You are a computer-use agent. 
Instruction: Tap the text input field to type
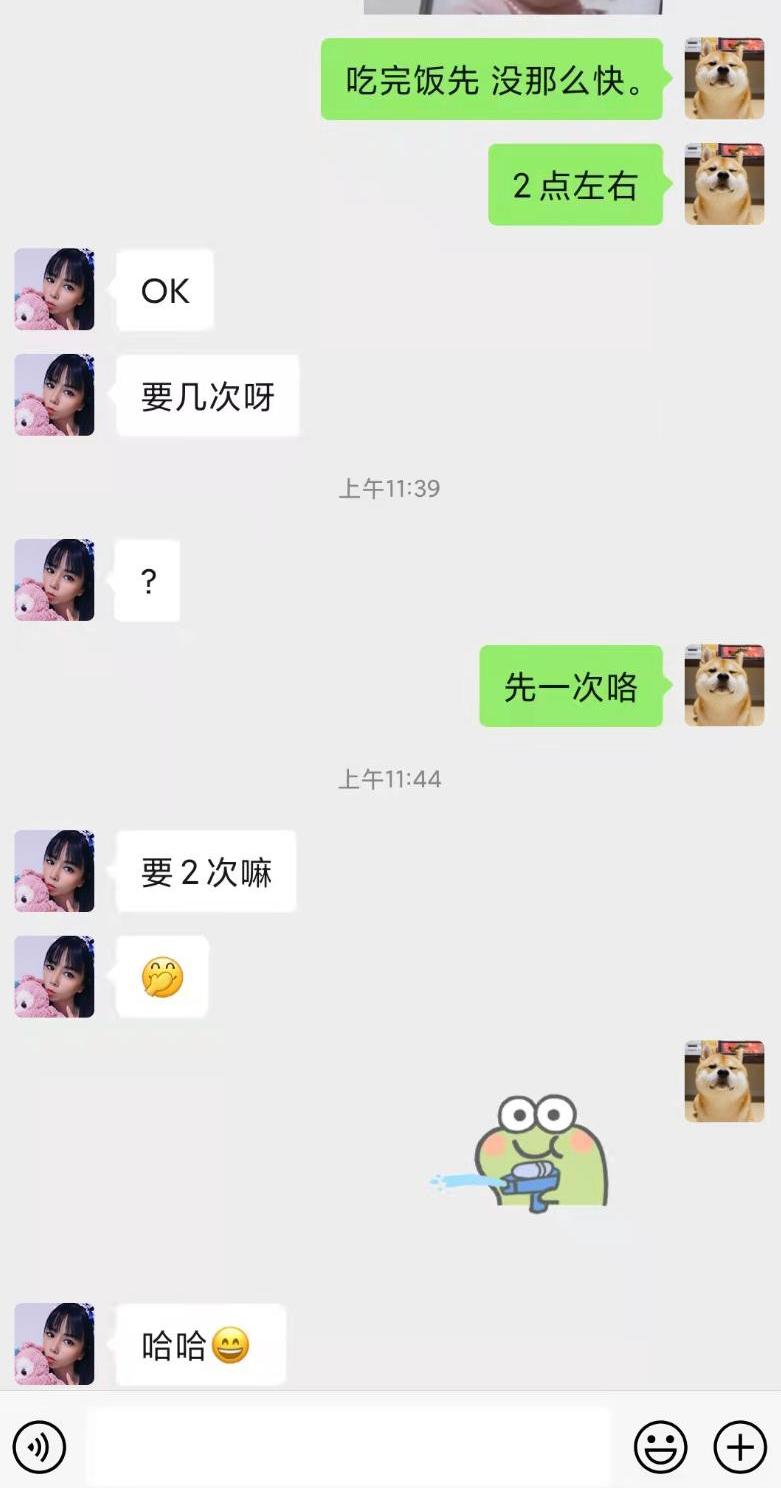pos(350,1447)
